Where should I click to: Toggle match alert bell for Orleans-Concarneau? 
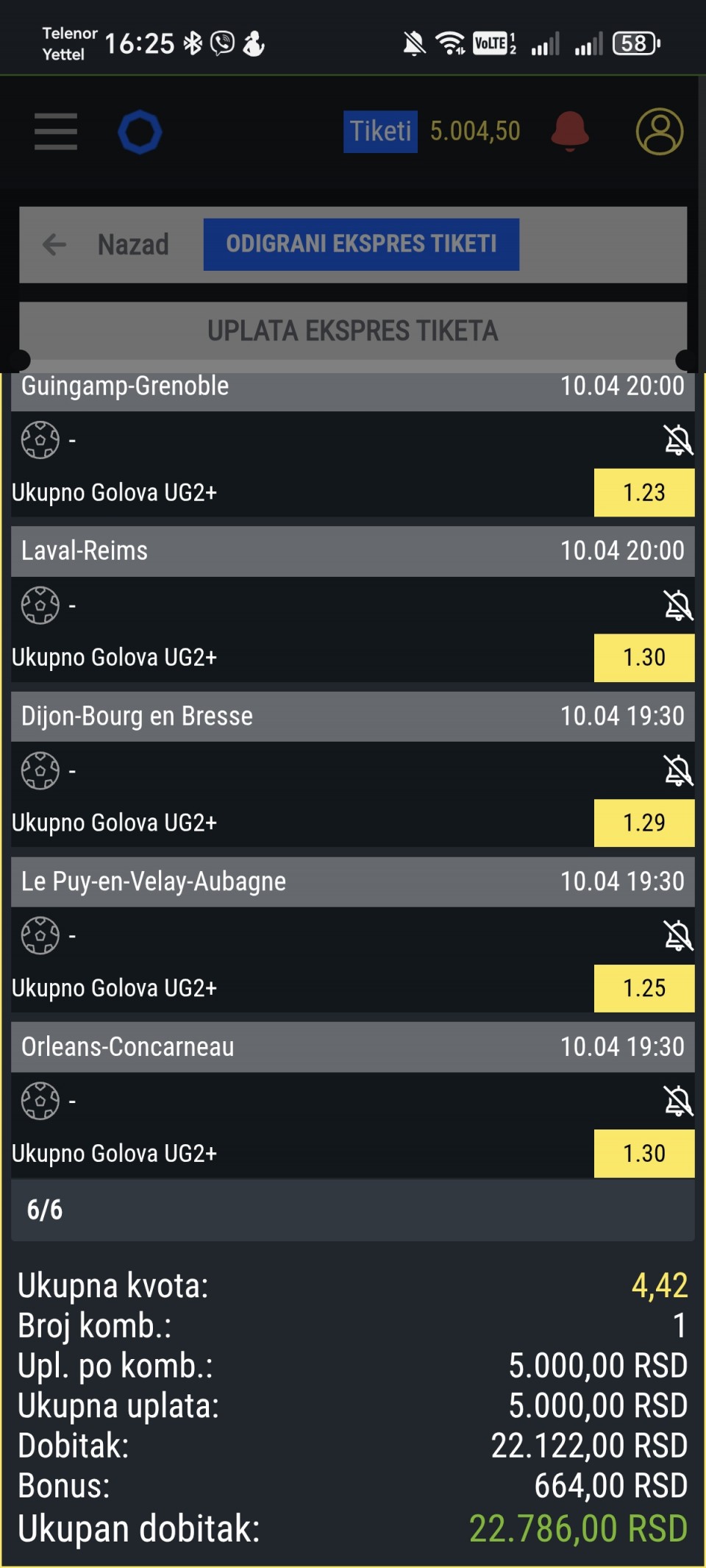[678, 1101]
